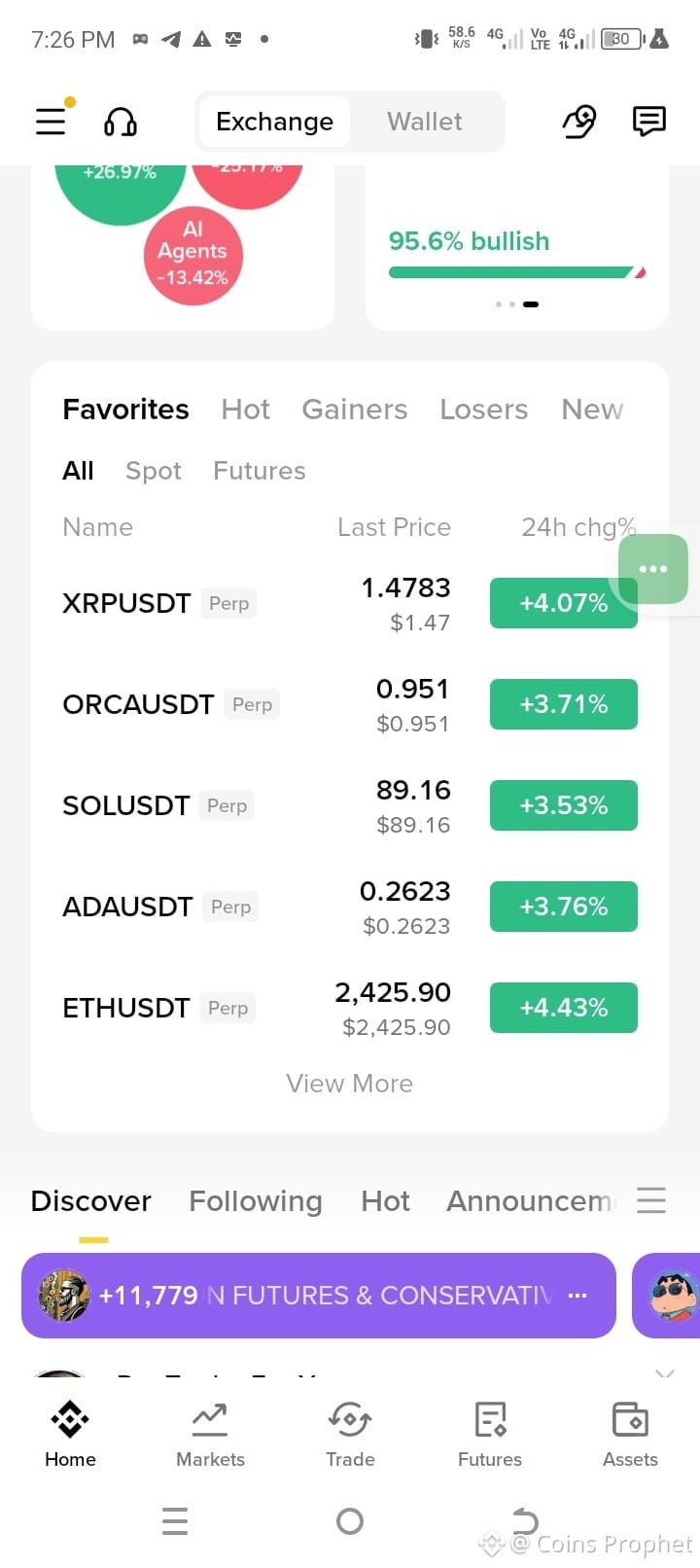Image resolution: width=700 pixels, height=1568 pixels.
Task: Go to the Markets tab
Action: point(210,1434)
